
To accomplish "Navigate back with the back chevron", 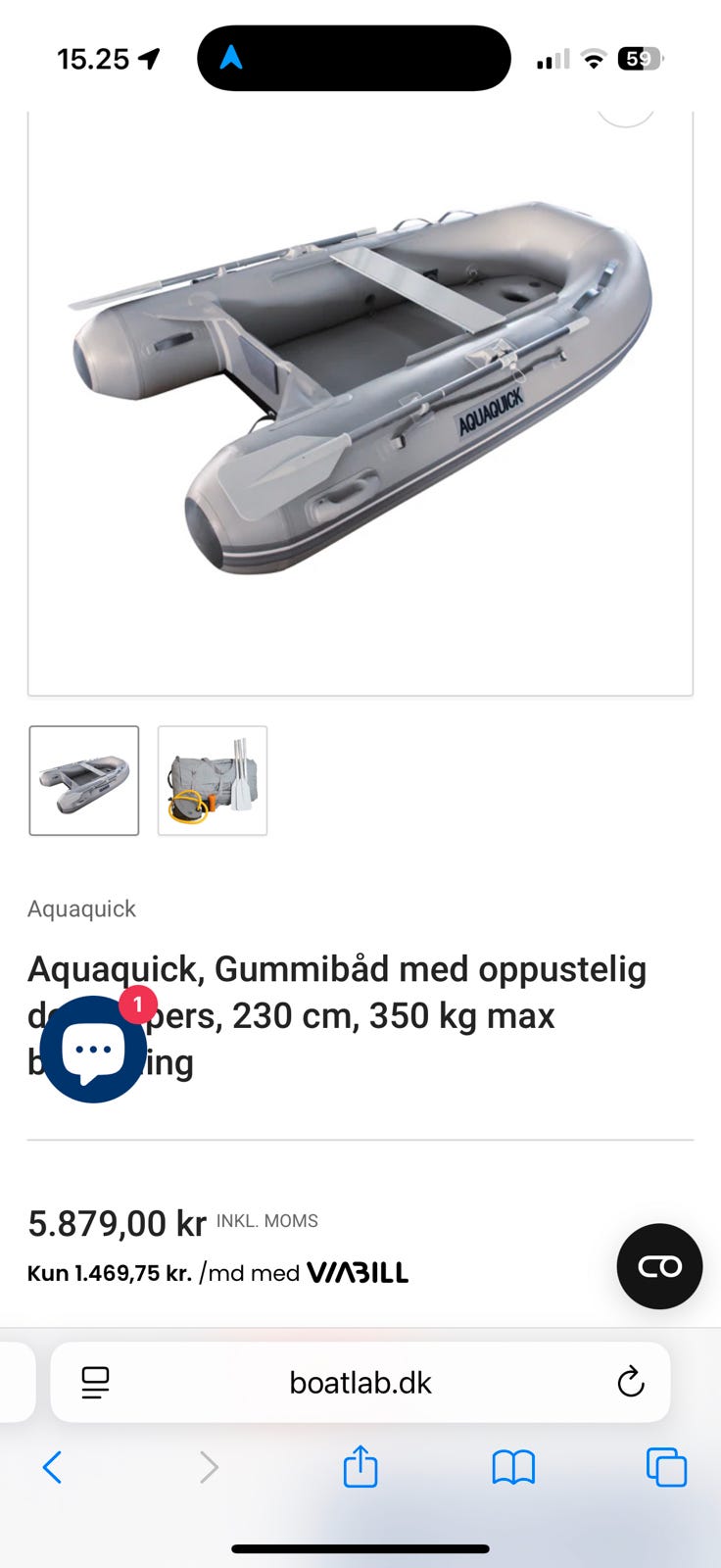I will pos(52,1467).
